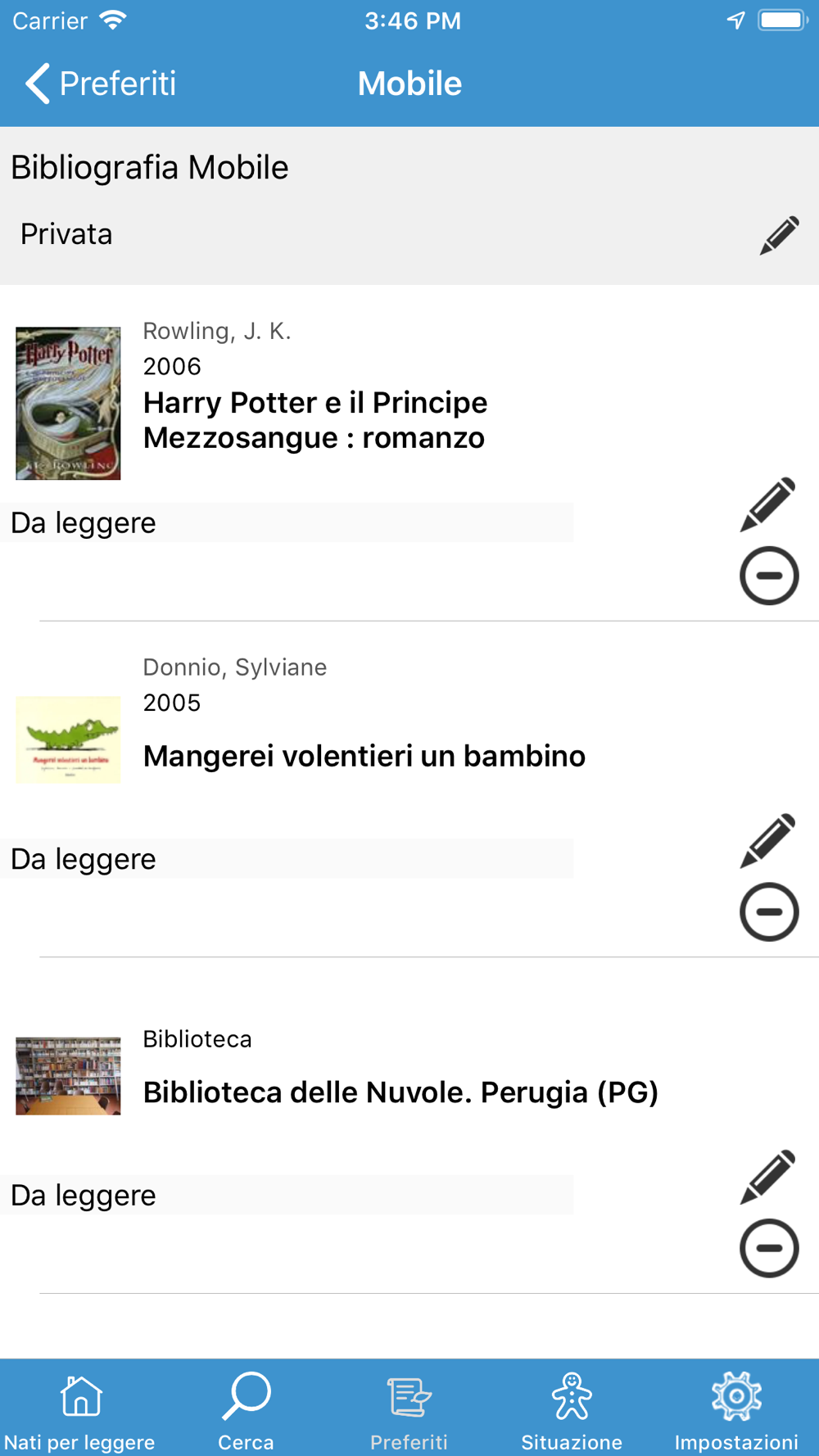The height and width of the screenshot is (1456, 819).
Task: Open Mangerei volentieri un bambino
Action: click(364, 756)
